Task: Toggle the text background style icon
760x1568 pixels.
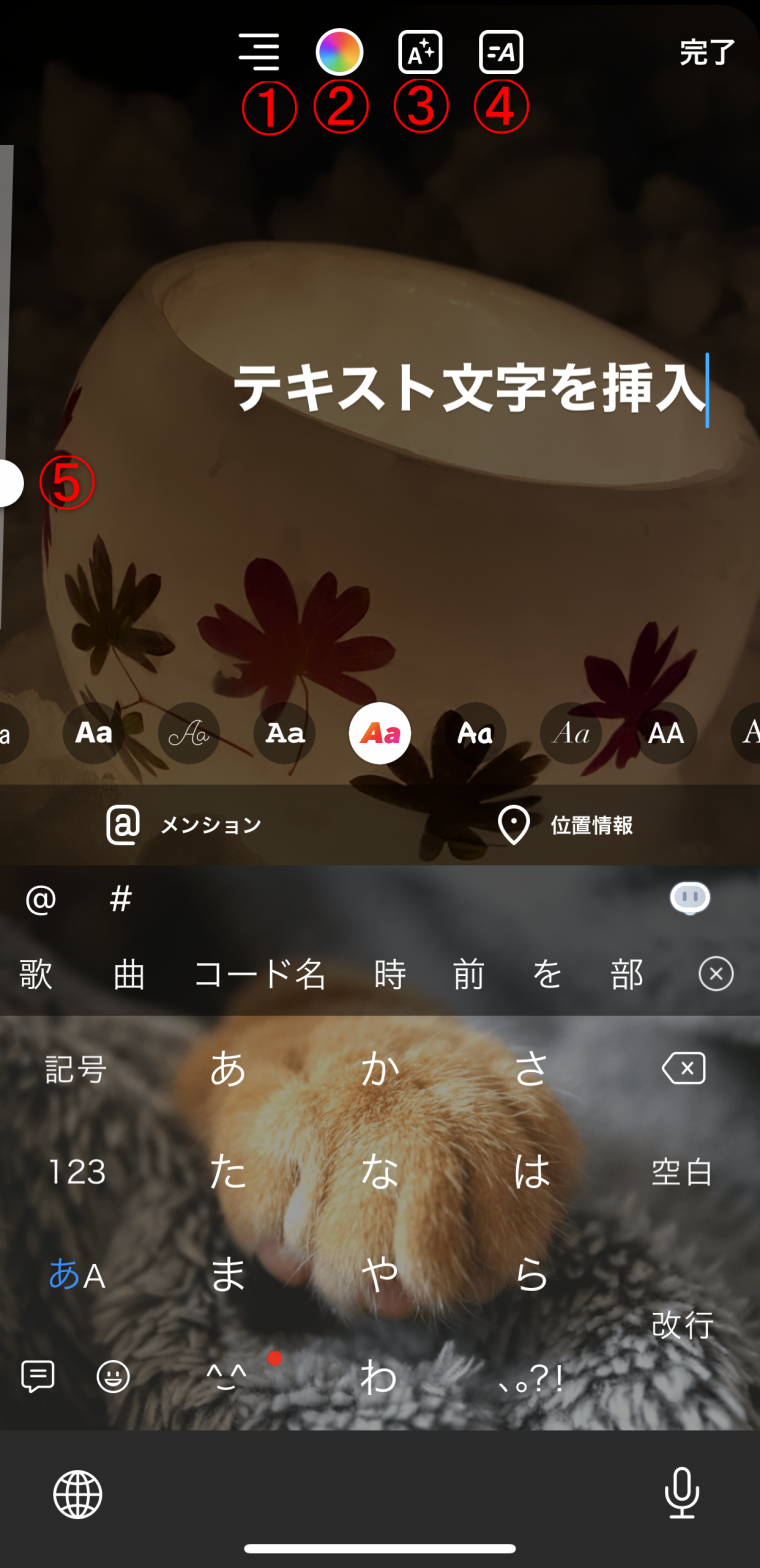Action: pos(500,52)
